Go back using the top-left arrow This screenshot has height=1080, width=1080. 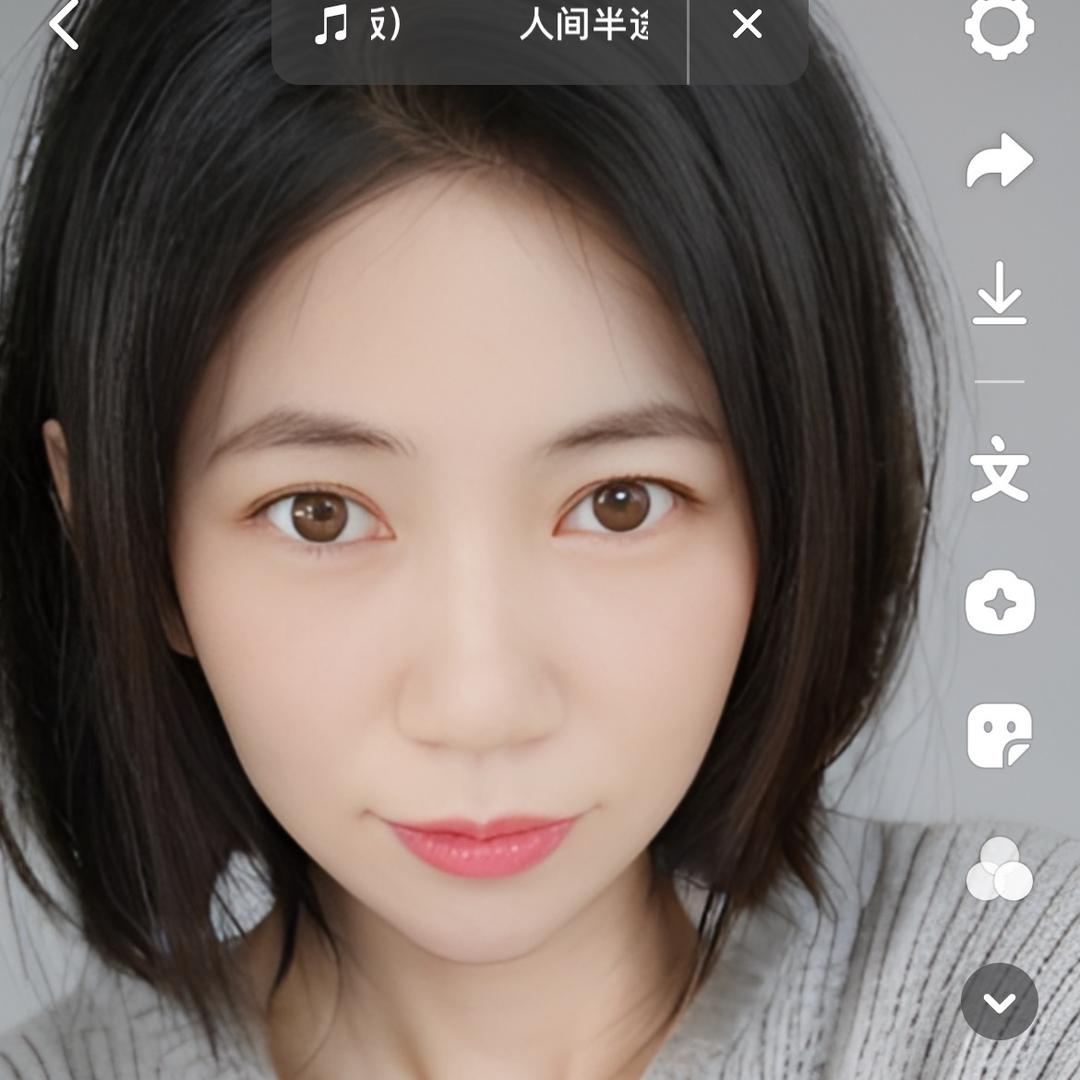coord(64,26)
